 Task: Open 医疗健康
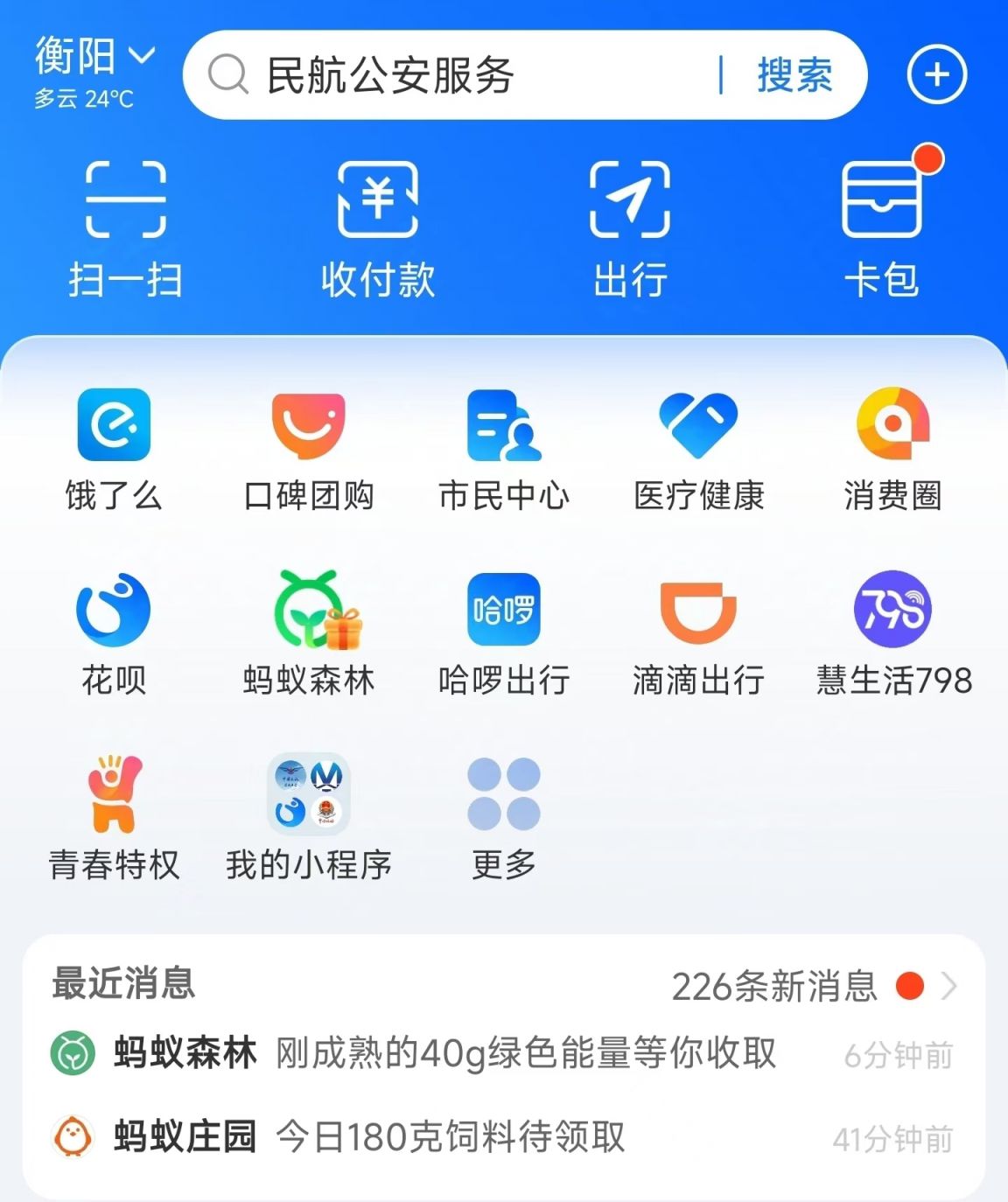click(x=698, y=448)
